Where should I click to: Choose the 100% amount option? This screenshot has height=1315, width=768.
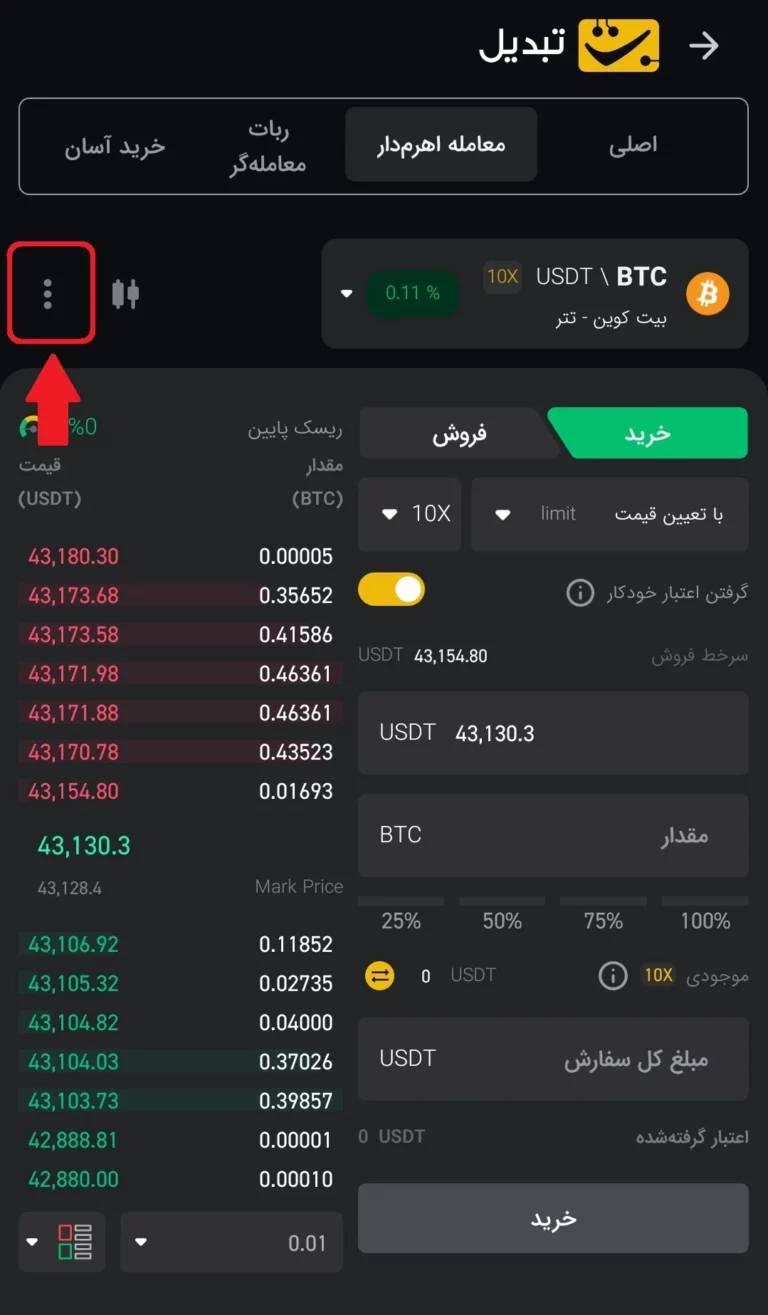704,918
